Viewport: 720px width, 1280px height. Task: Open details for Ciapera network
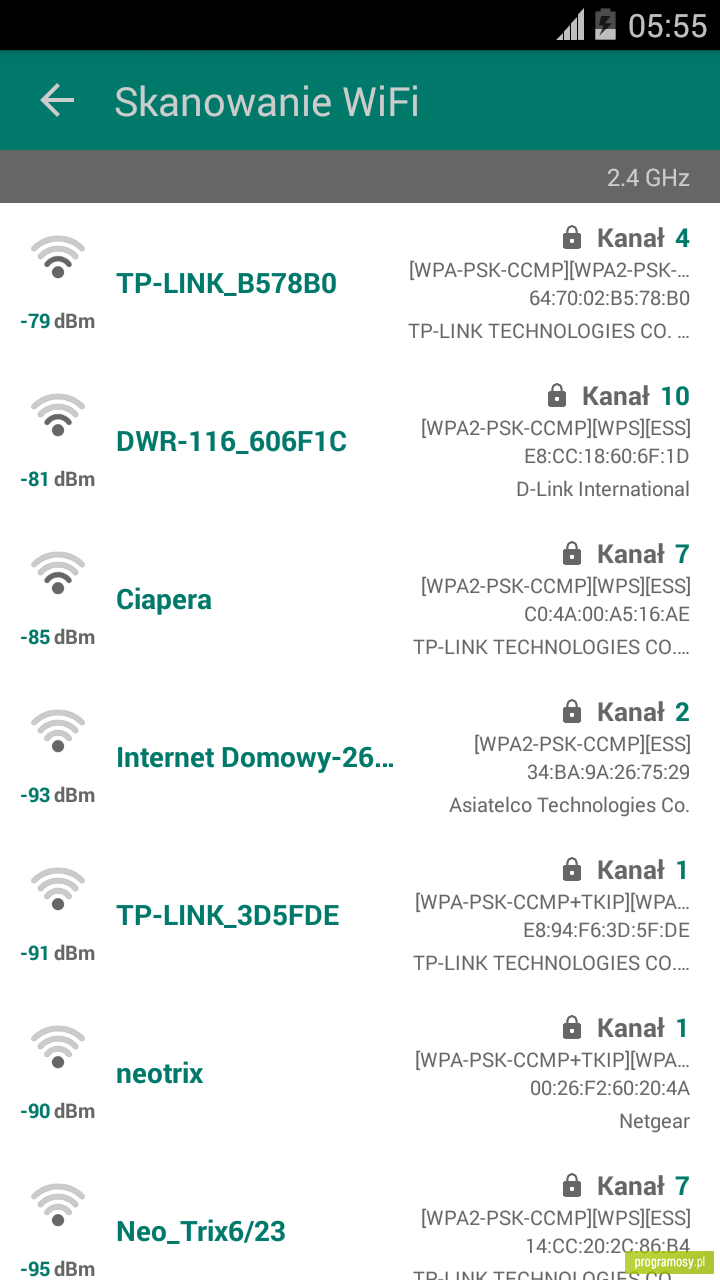point(360,599)
